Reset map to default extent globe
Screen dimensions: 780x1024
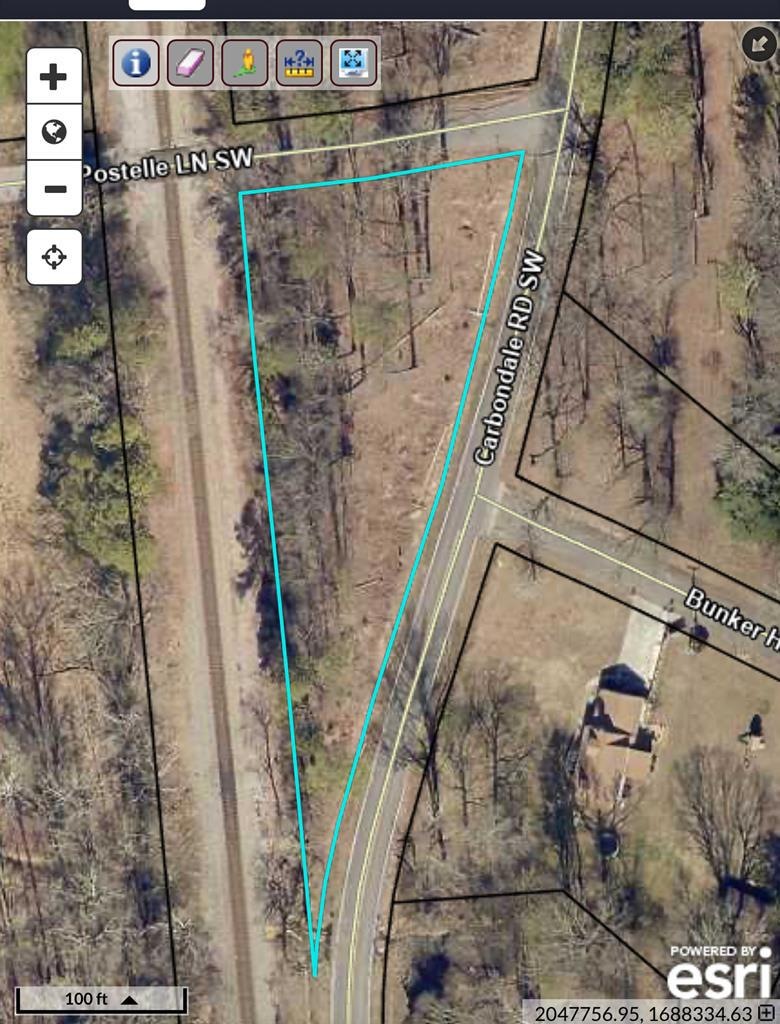54,131
